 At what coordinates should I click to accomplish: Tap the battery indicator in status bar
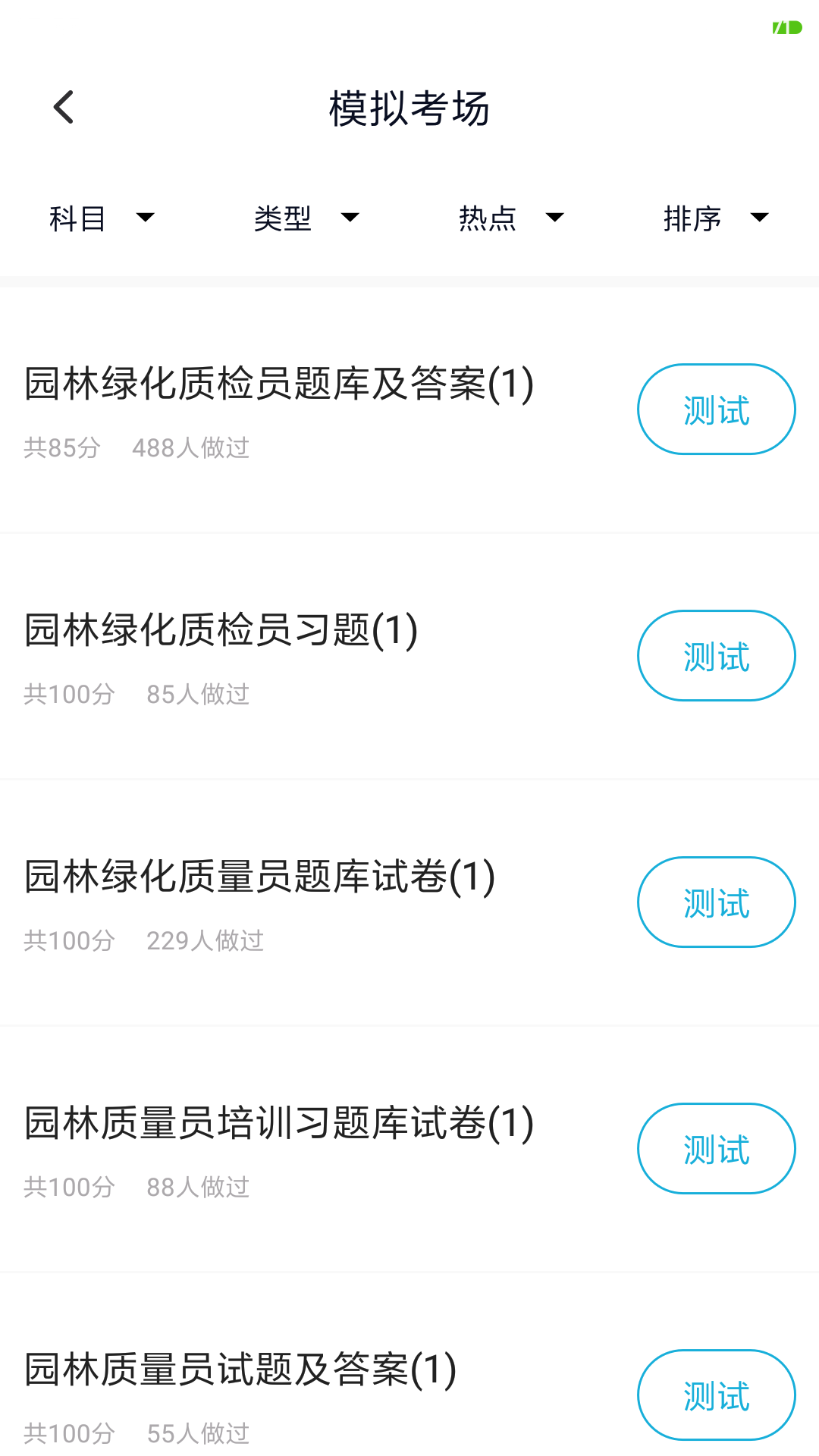[x=788, y=27]
